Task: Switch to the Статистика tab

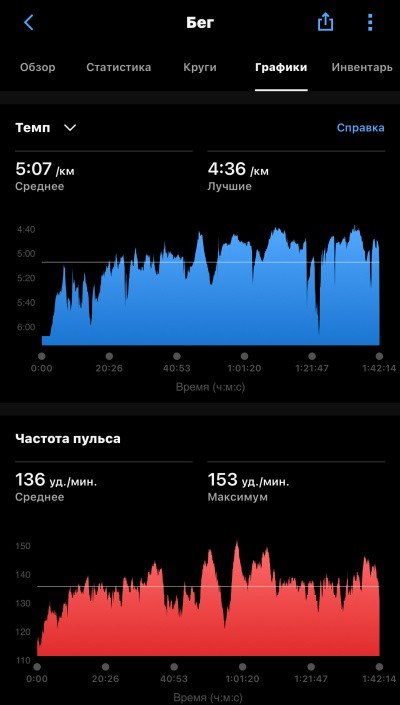Action: coord(119,67)
